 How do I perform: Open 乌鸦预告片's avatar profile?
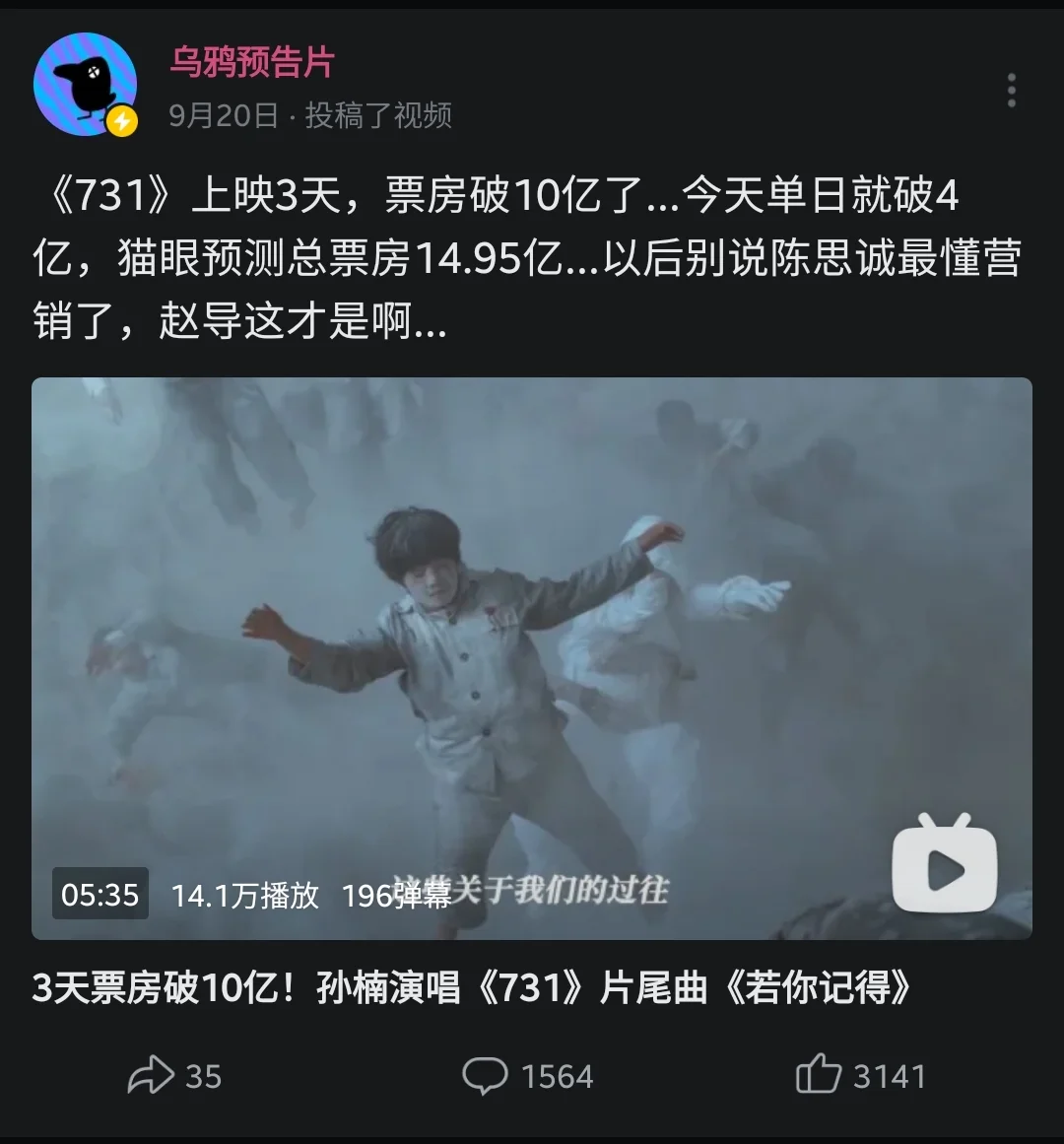click(x=85, y=84)
